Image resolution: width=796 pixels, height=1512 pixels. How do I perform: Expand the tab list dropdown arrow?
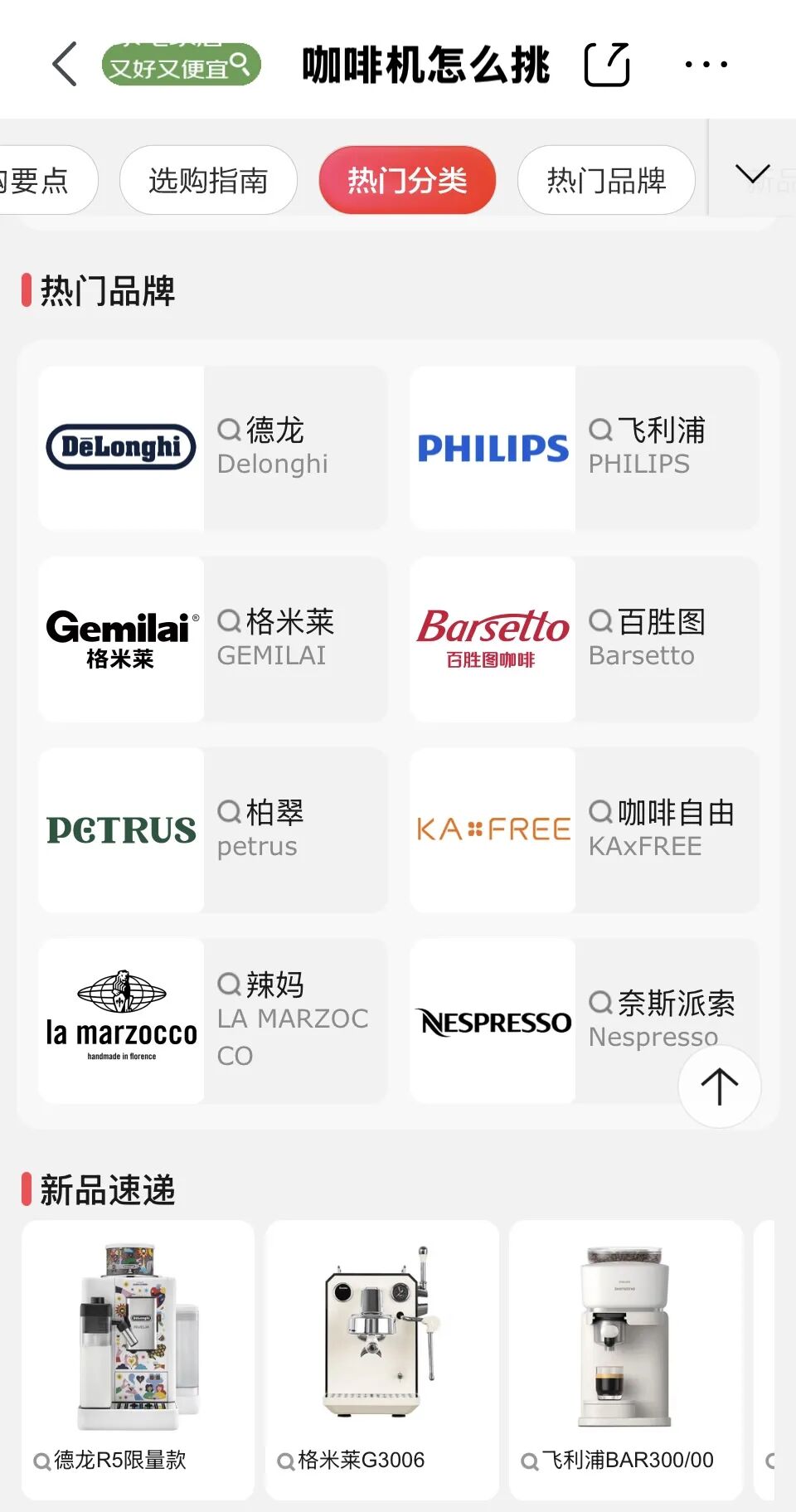(752, 174)
